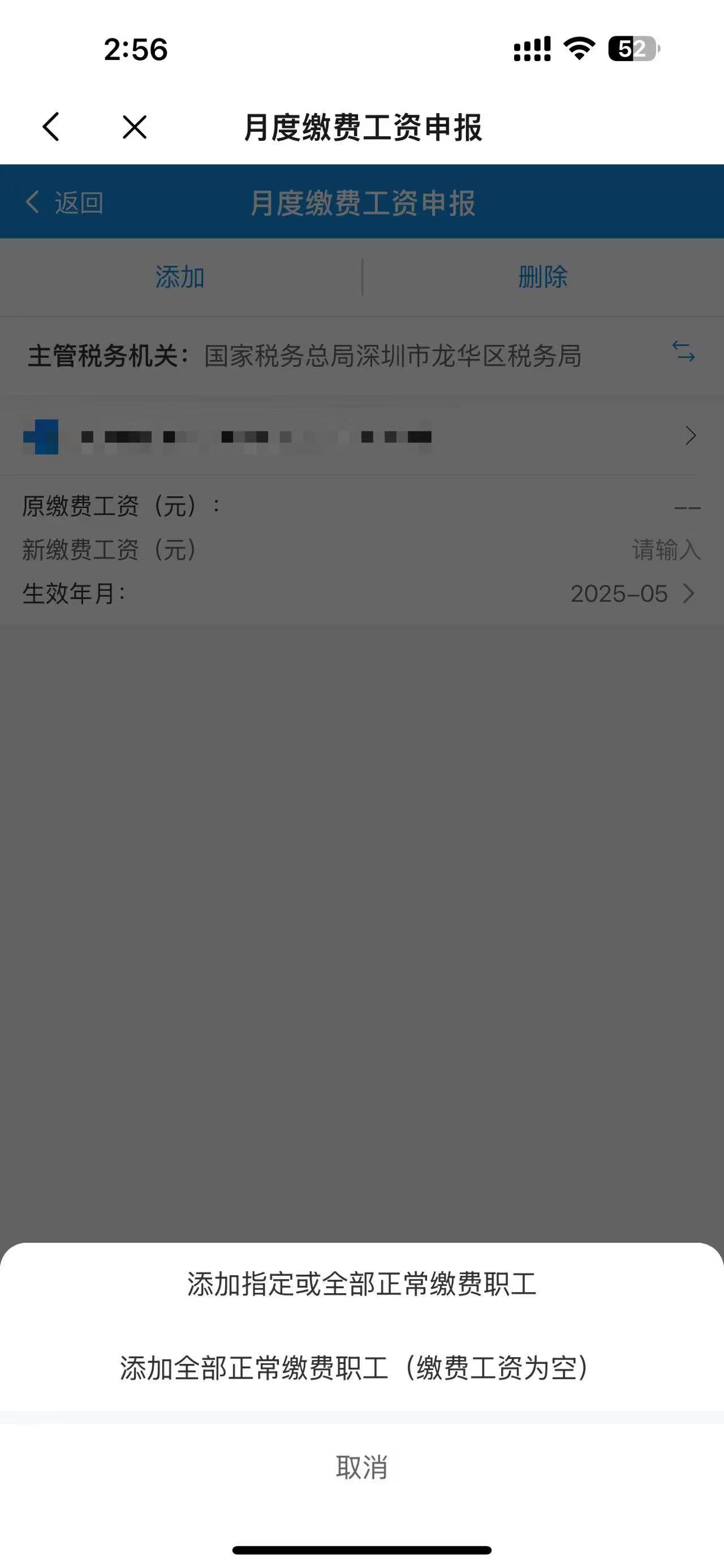The image size is (724, 1568).
Task: Dismiss the sheet with 取消
Action: (x=361, y=1467)
